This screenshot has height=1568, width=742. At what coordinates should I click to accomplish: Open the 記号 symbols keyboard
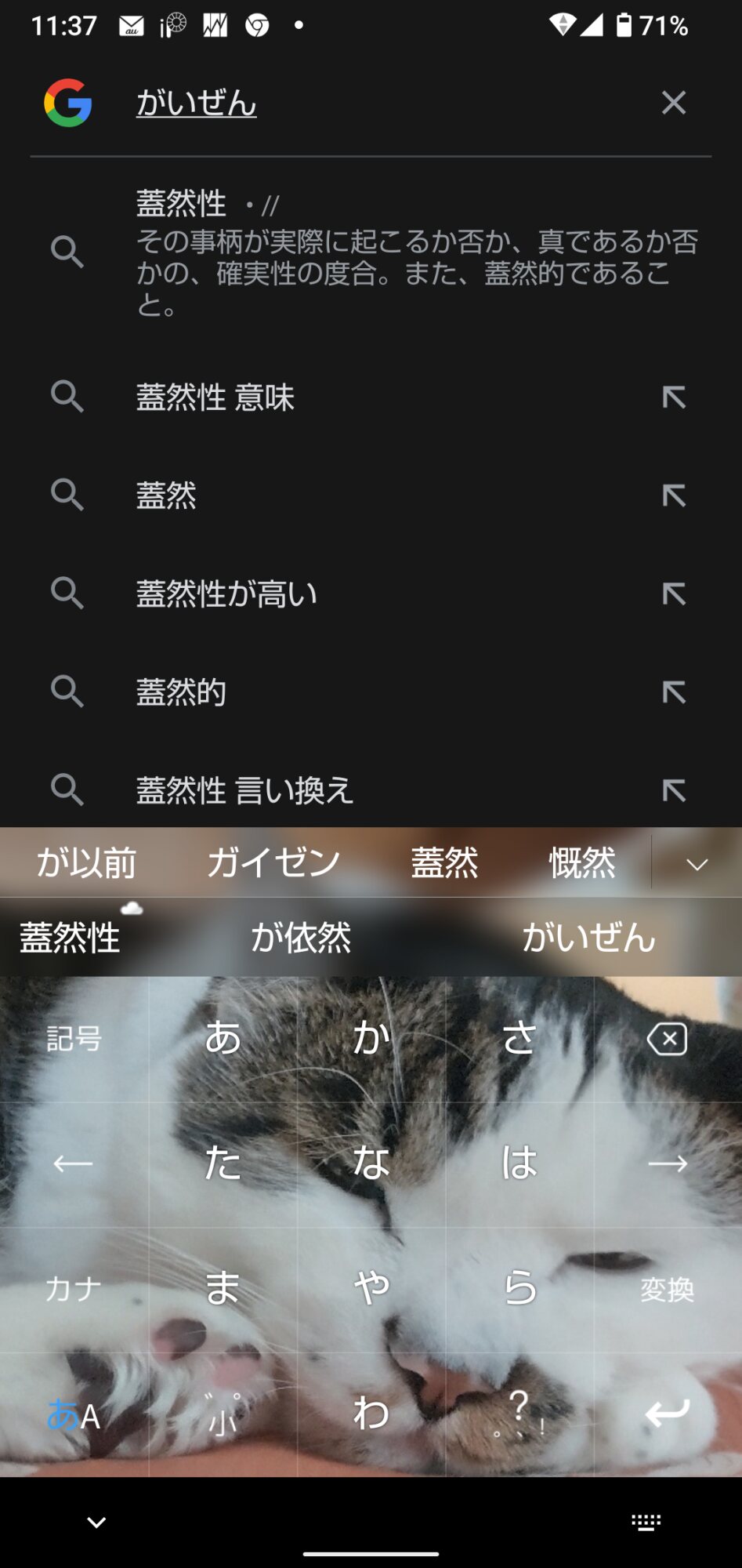[74, 1039]
